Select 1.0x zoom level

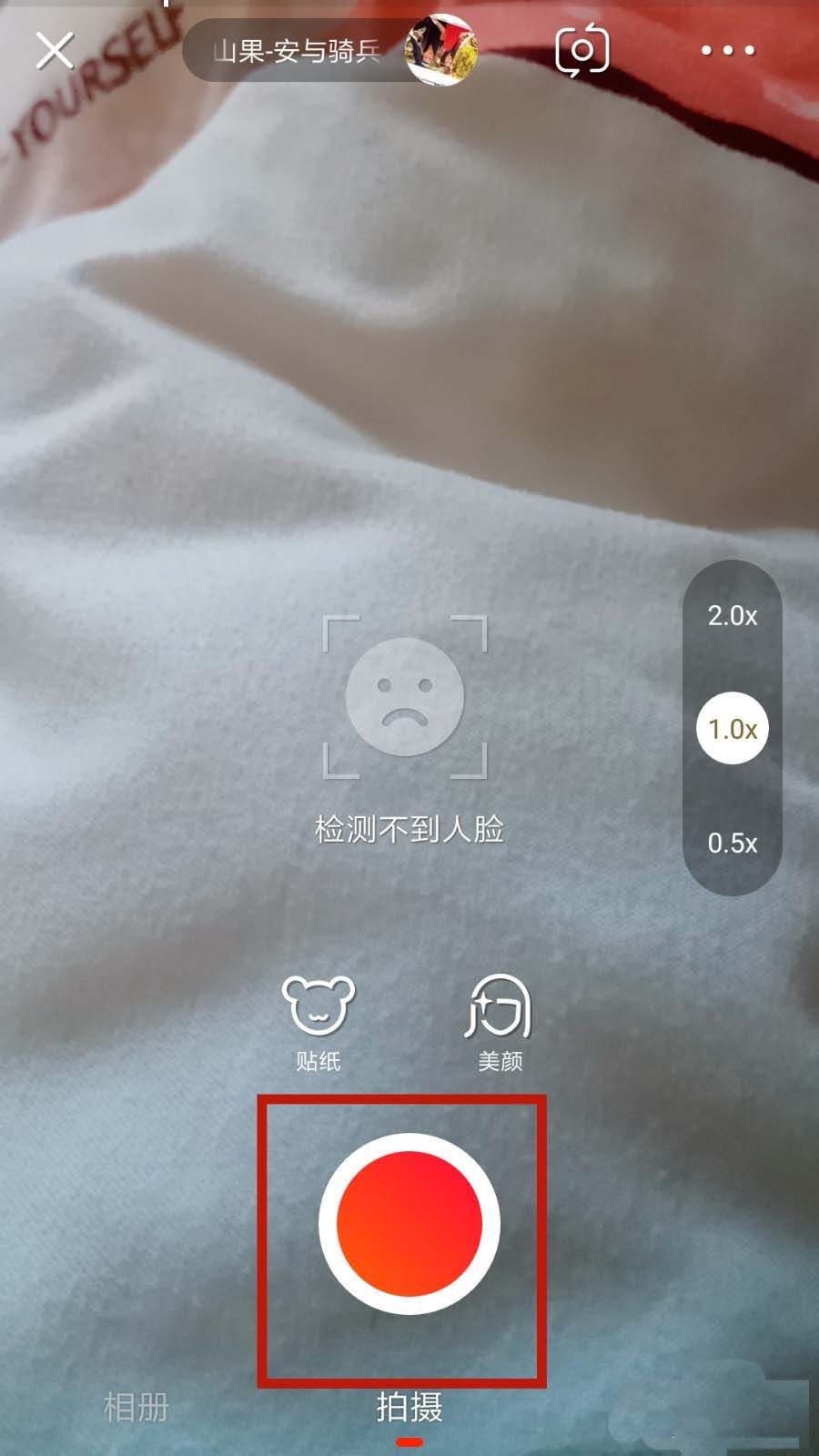[733, 729]
